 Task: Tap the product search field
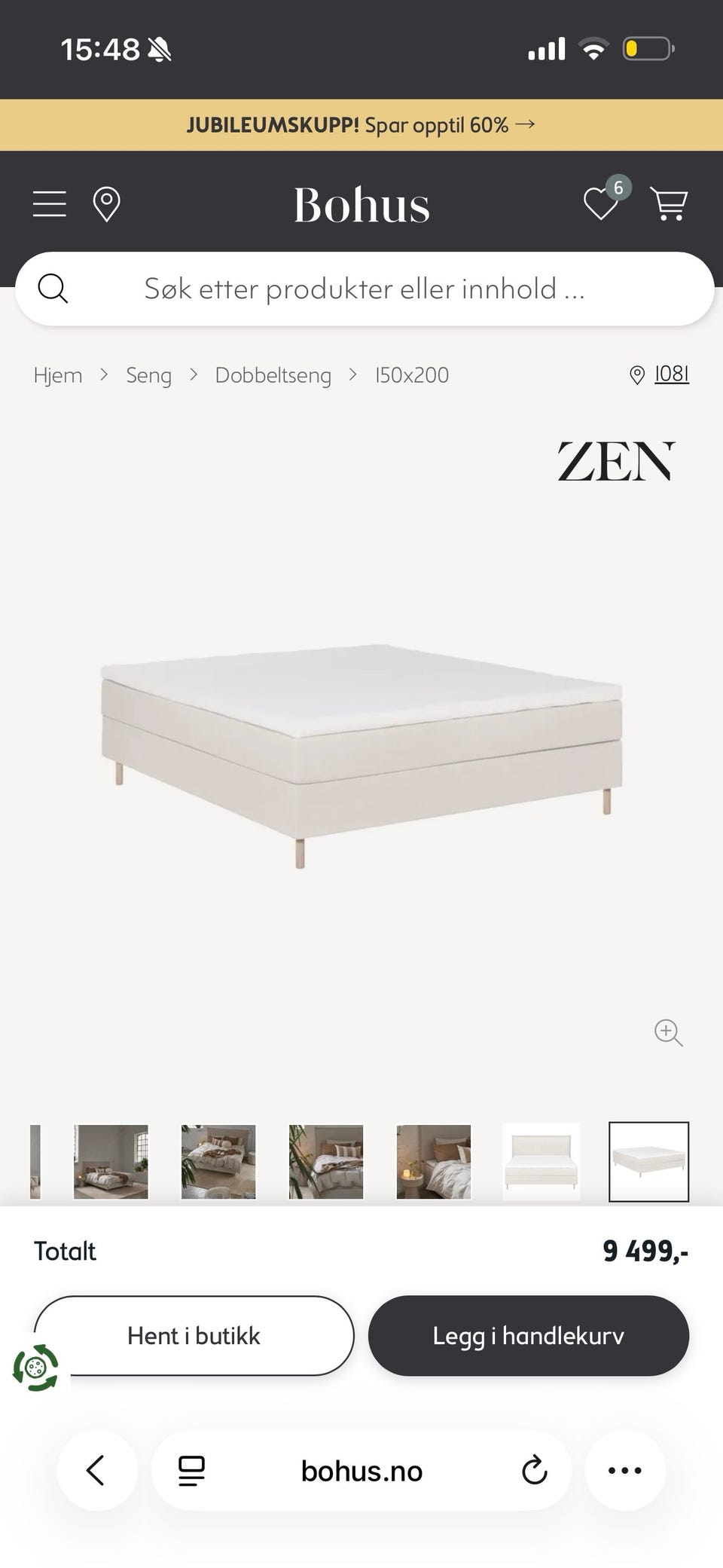click(365, 289)
